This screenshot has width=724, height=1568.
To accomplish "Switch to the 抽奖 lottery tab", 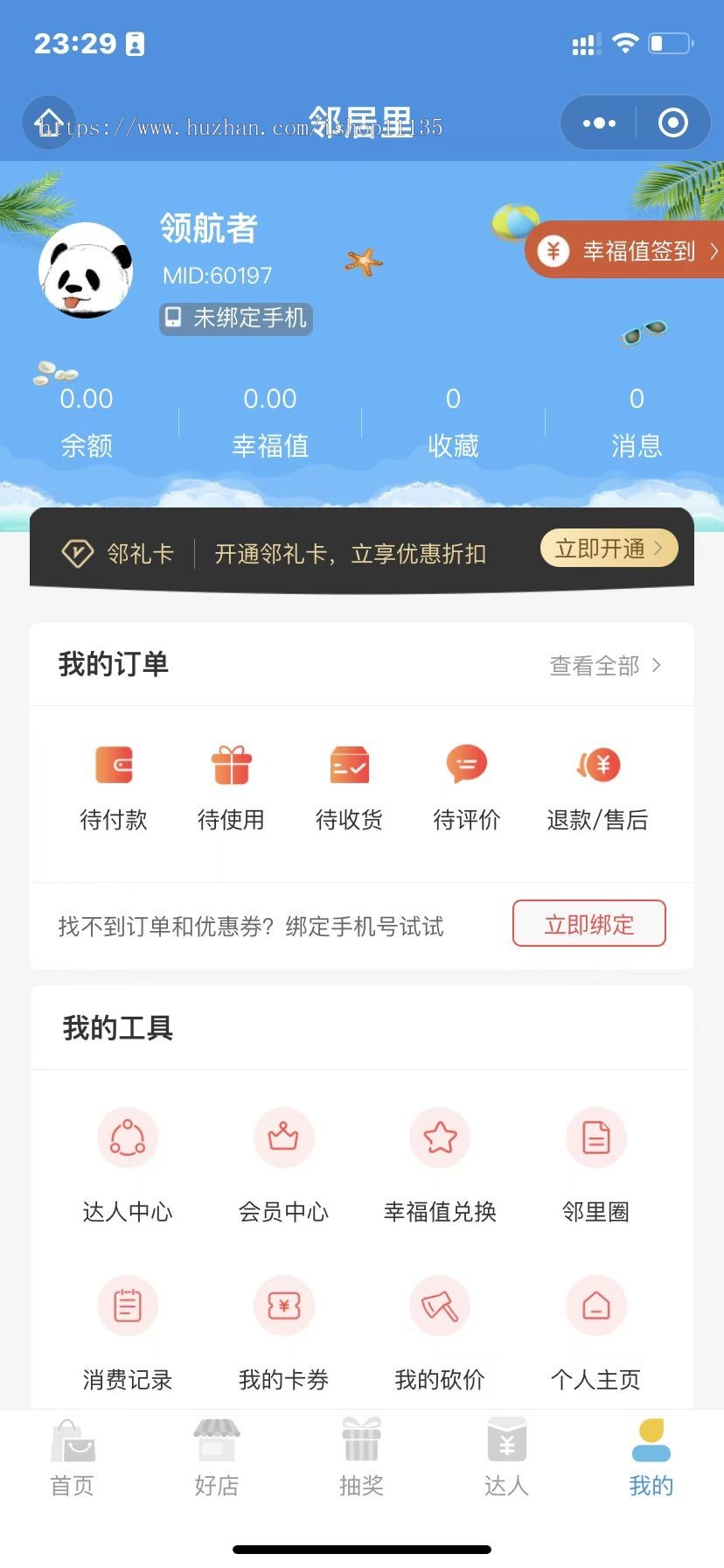I will [x=361, y=1459].
